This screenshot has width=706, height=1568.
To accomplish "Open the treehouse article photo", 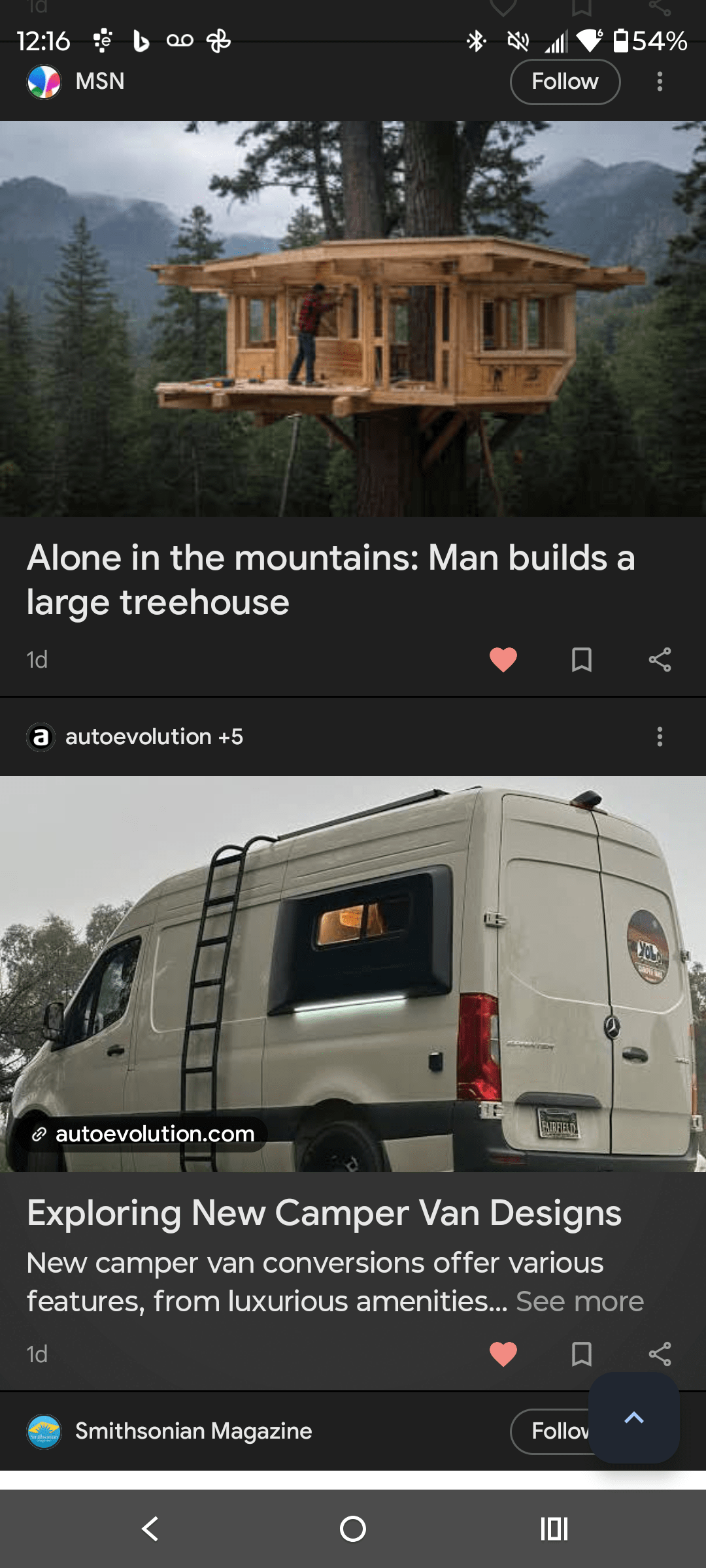I will click(x=353, y=319).
